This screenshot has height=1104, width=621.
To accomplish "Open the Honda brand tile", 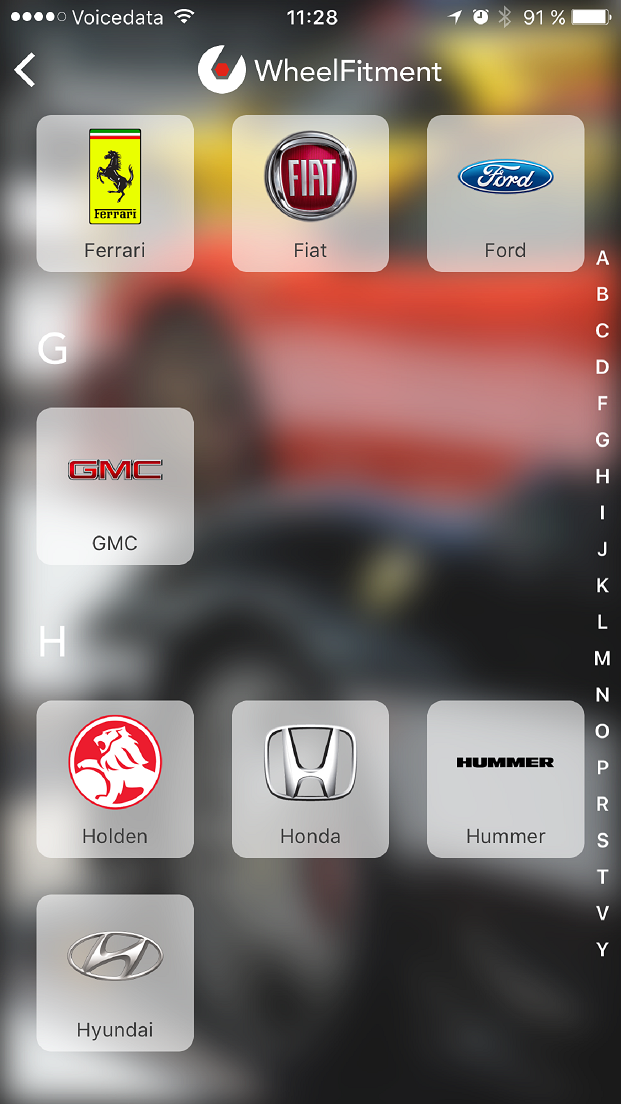I will [310, 779].
